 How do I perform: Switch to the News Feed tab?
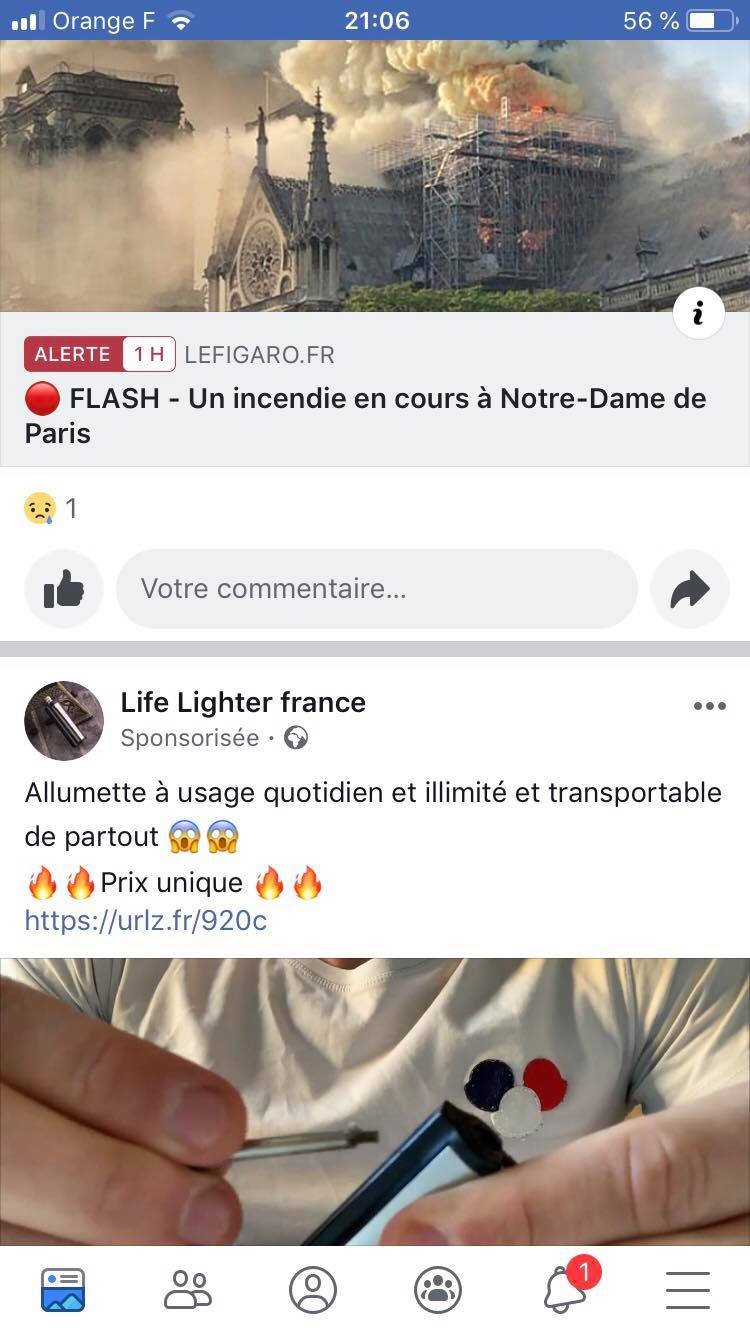coord(63,1290)
